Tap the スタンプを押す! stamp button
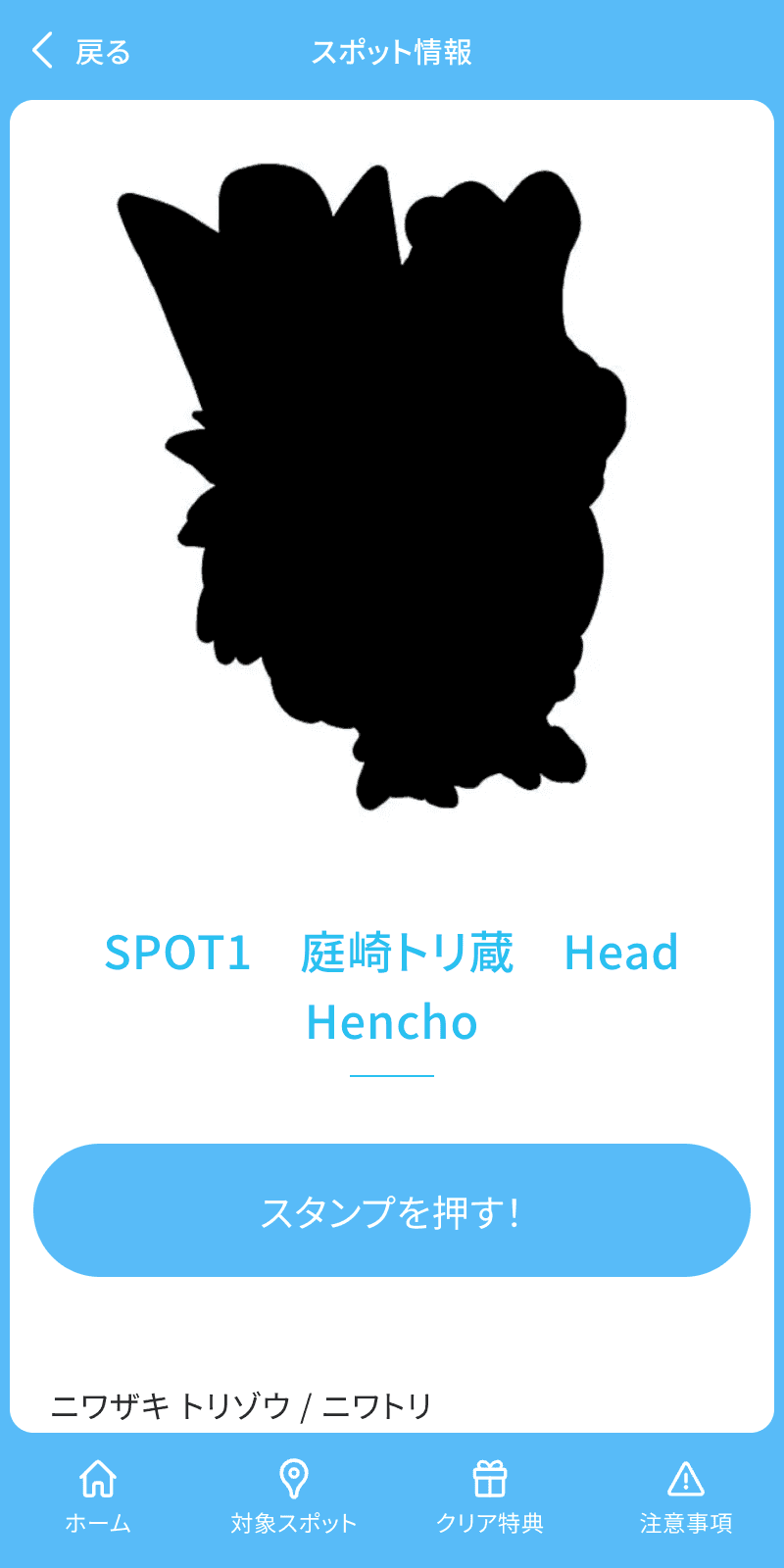The height and width of the screenshot is (1568, 784). tap(392, 1210)
